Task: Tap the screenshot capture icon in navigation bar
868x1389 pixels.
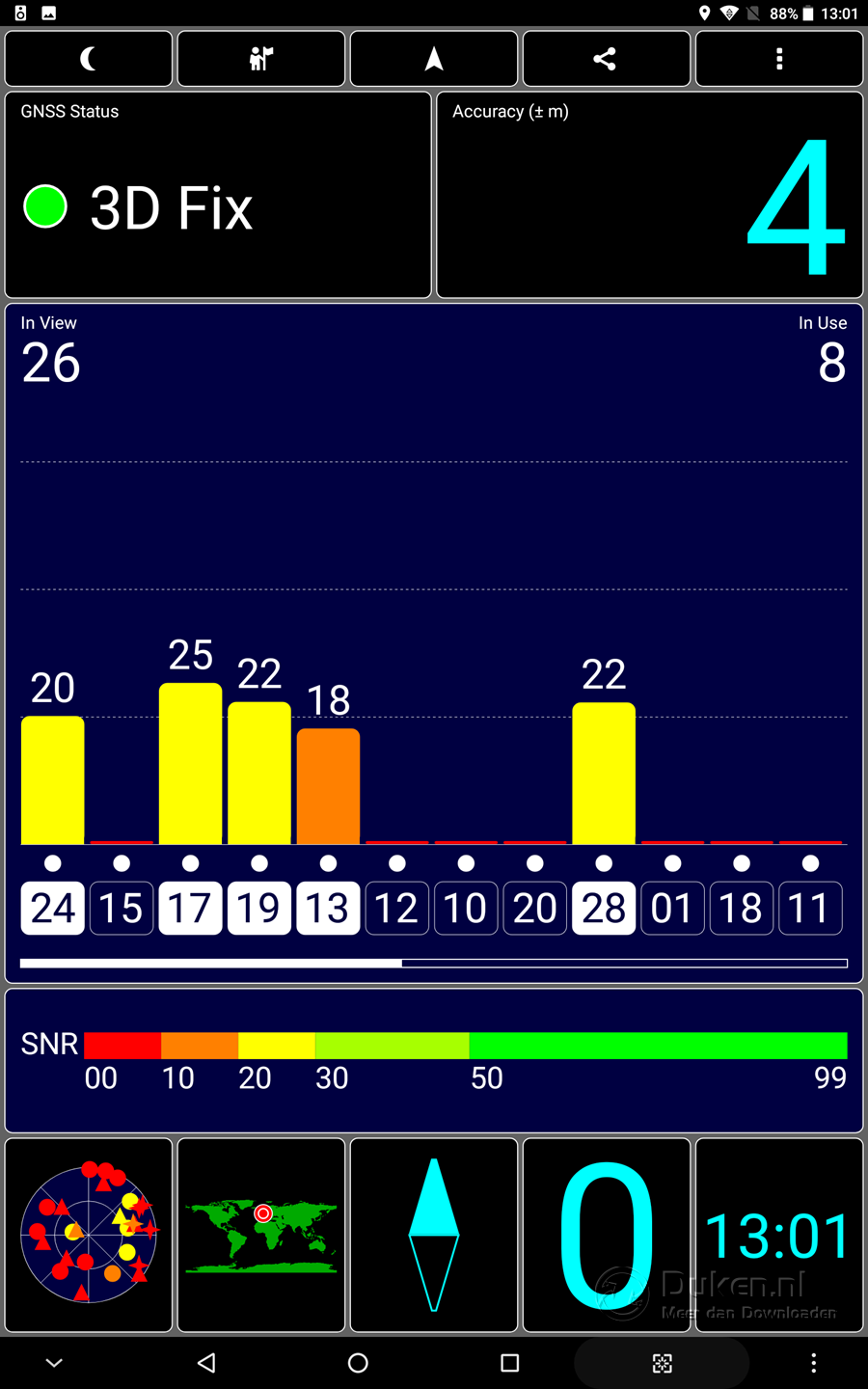Action: pos(662,1363)
